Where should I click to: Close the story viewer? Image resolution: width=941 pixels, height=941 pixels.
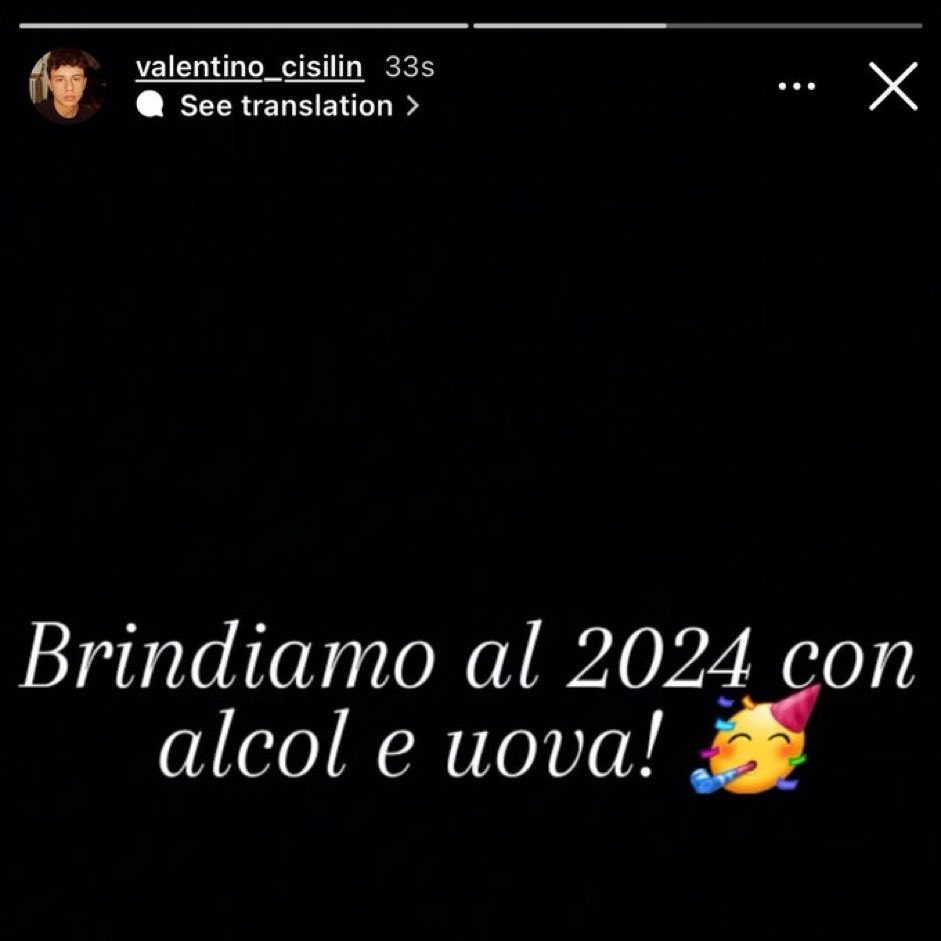coord(893,86)
